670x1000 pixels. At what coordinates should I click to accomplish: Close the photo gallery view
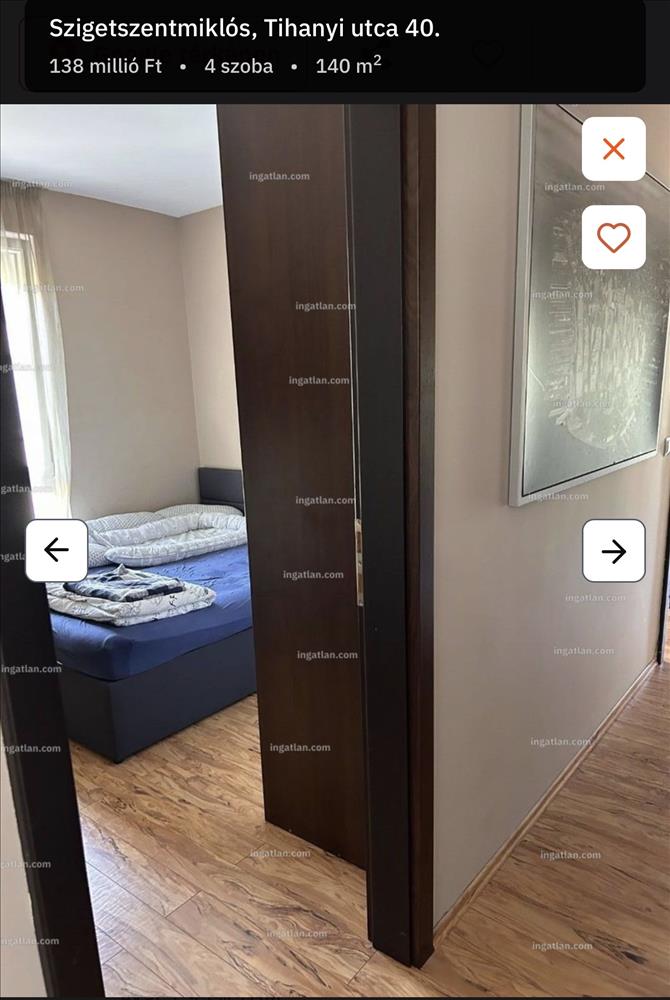pos(613,149)
